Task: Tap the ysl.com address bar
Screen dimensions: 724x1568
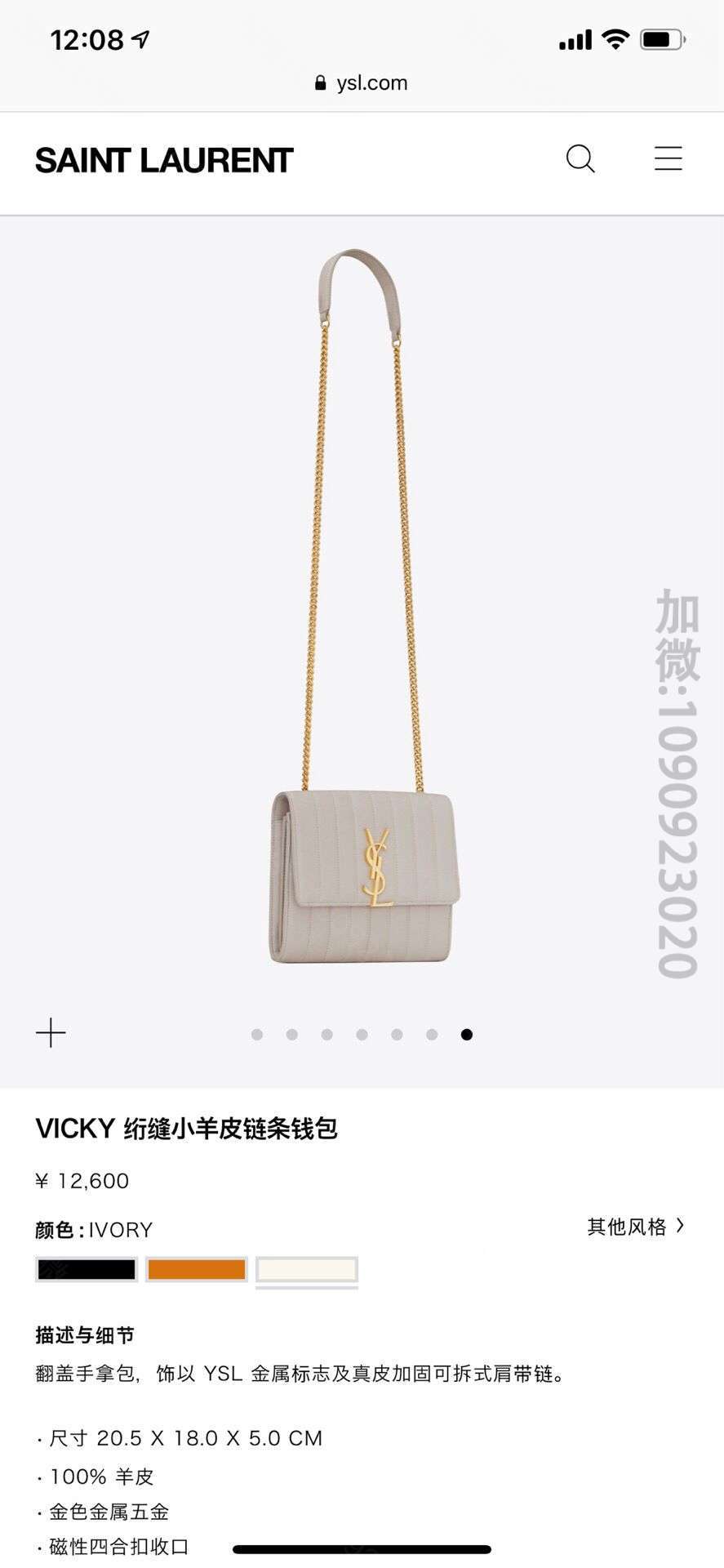Action: point(362,82)
